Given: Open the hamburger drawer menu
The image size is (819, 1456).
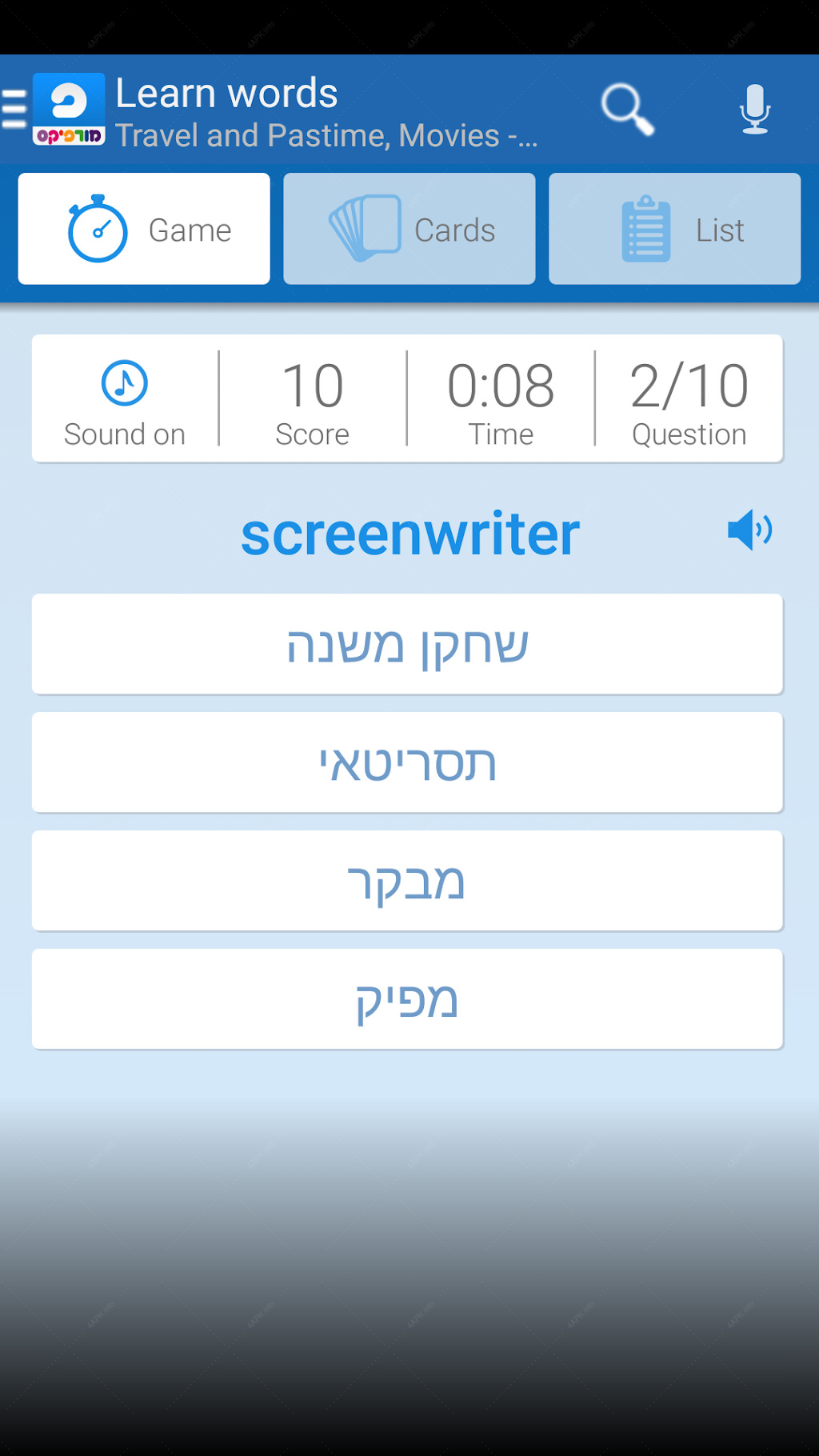Looking at the screenshot, I should (x=14, y=109).
